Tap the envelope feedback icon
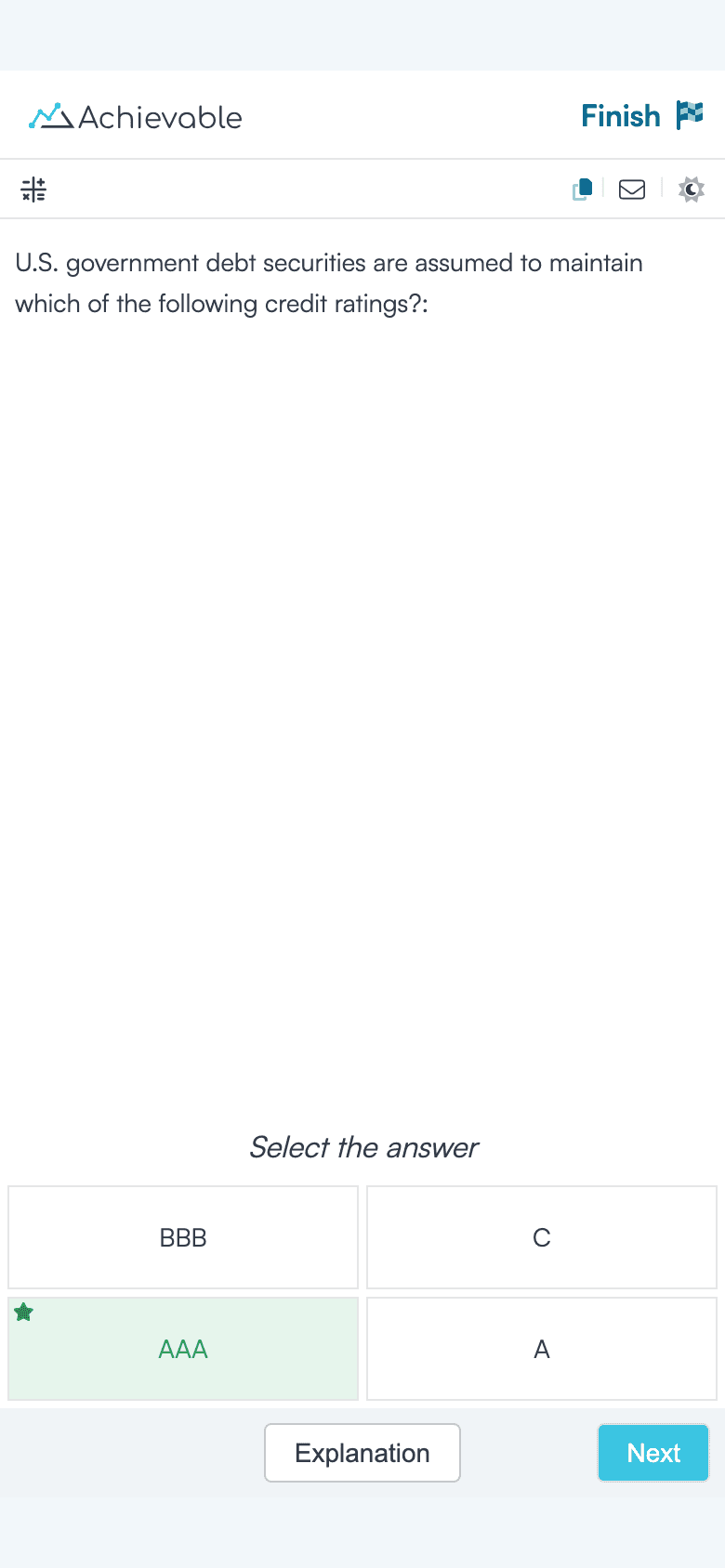 [632, 189]
